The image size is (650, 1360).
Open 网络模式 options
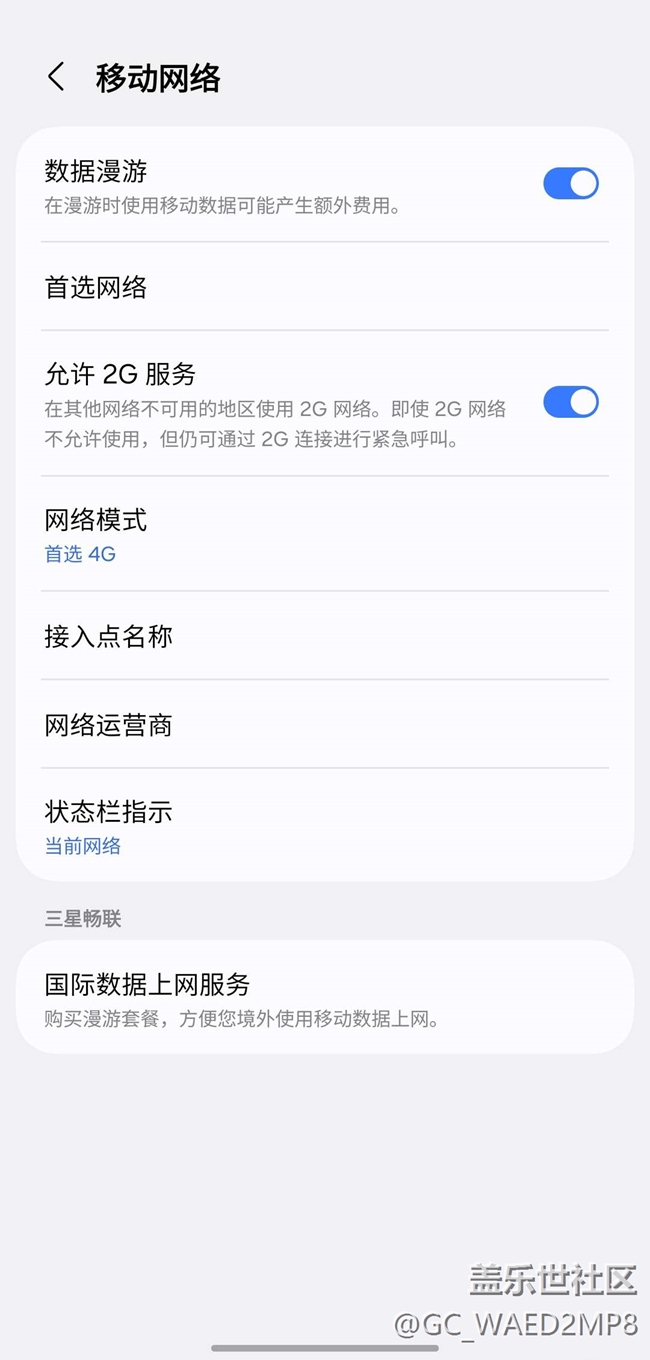[324, 535]
